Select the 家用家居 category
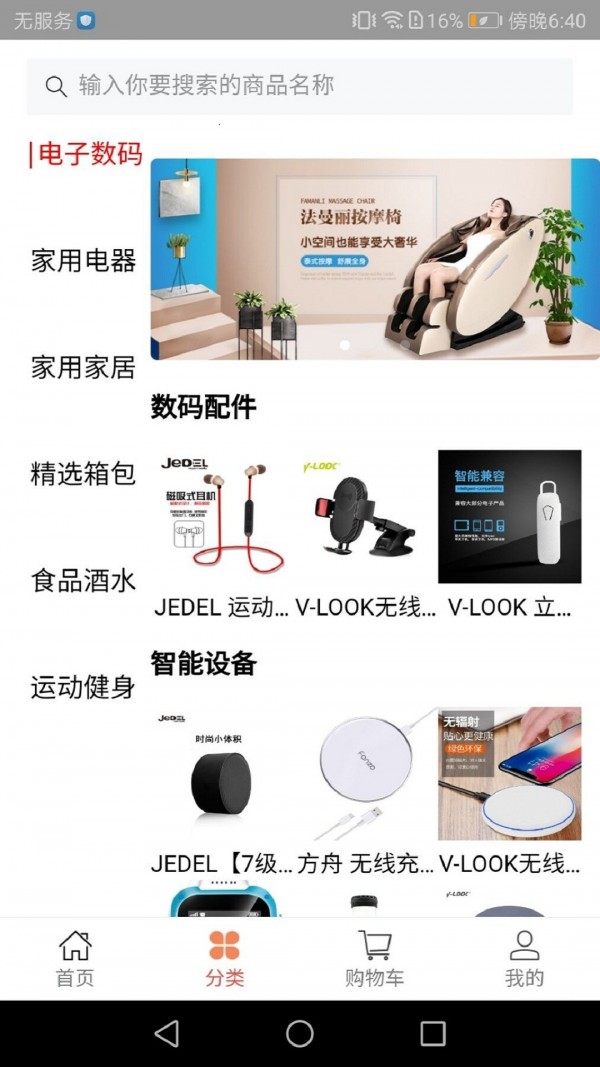Viewport: 600px width, 1067px height. [x=83, y=367]
